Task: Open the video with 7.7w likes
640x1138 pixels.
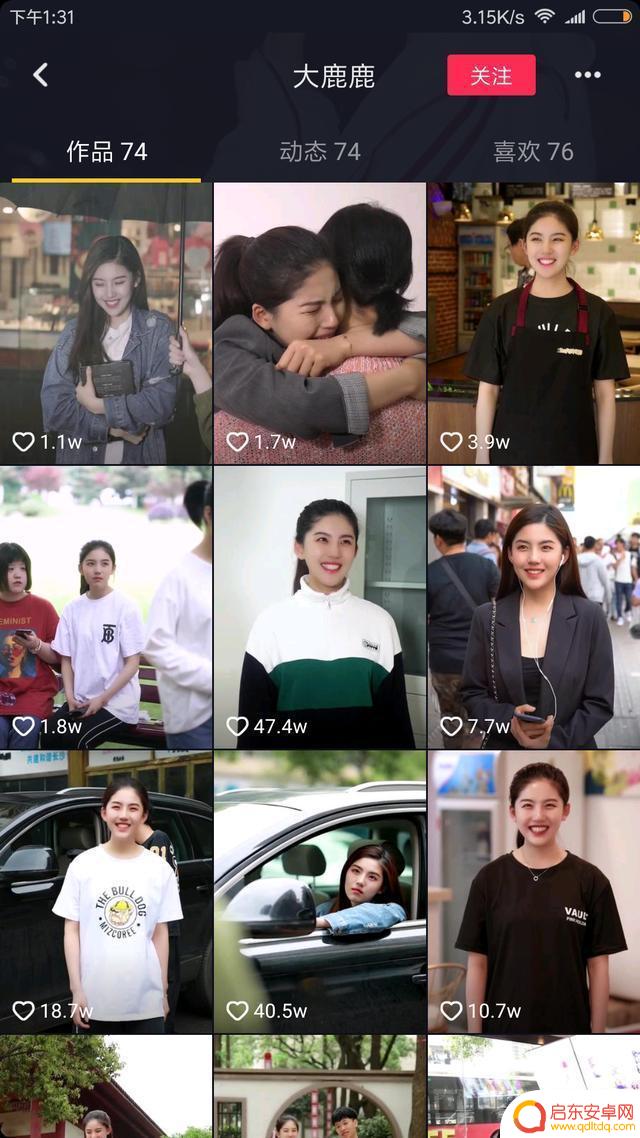Action: [534, 607]
